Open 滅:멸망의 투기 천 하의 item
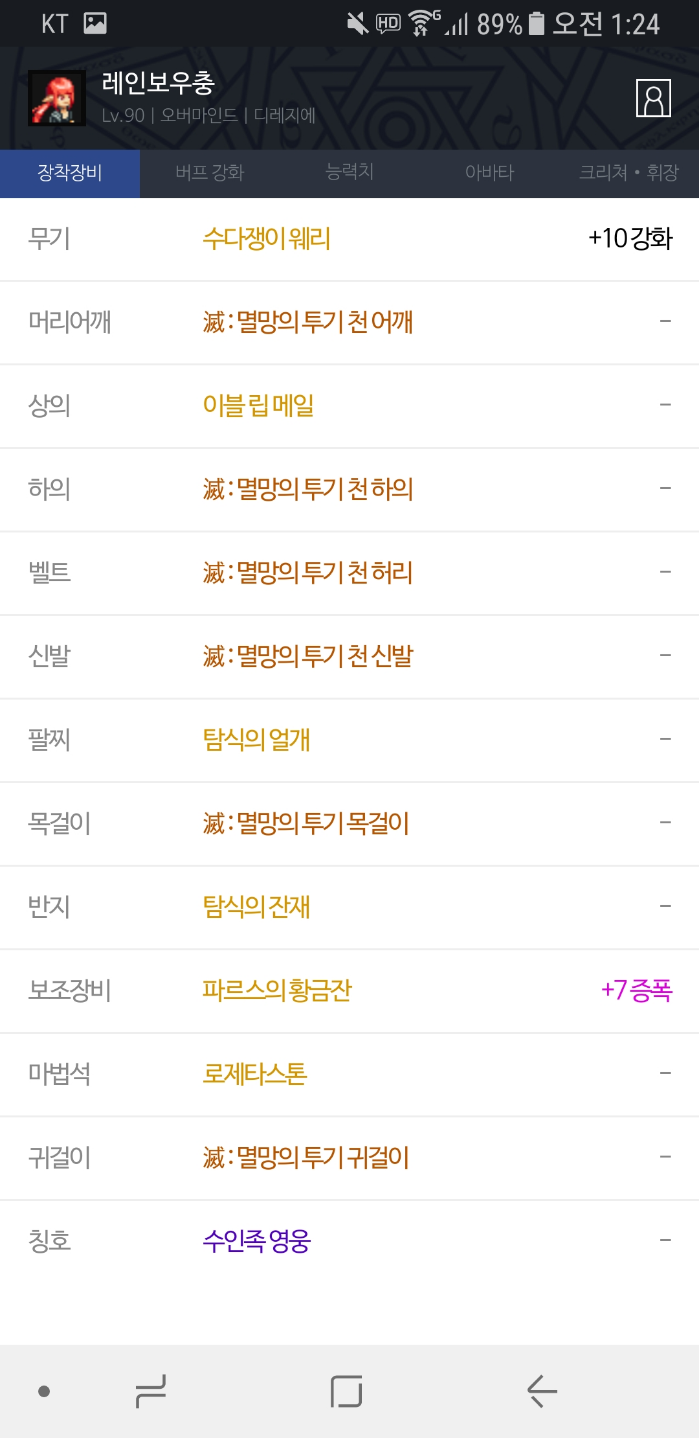This screenshot has width=699, height=1438. (x=308, y=489)
